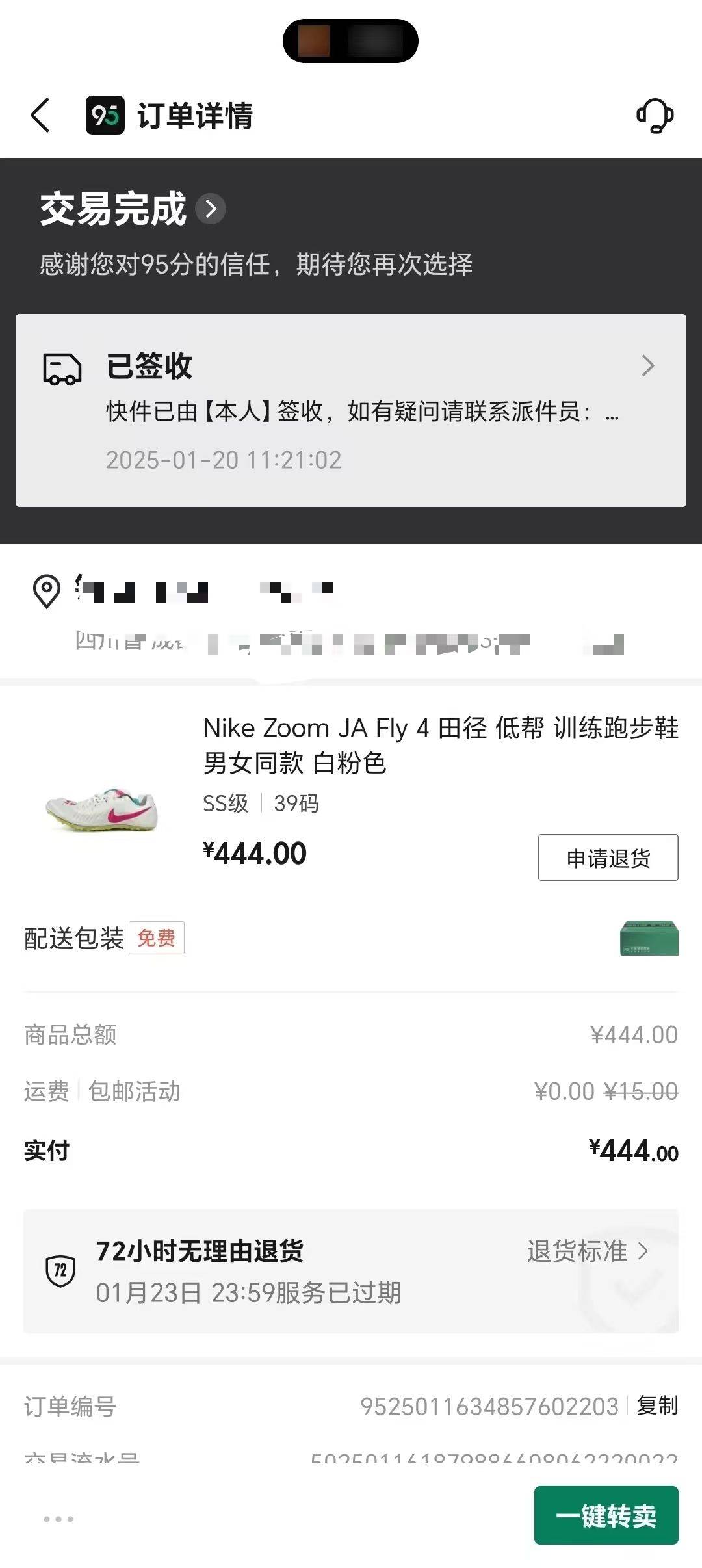Open logistics details via 已签收 chevron

[x=648, y=366]
